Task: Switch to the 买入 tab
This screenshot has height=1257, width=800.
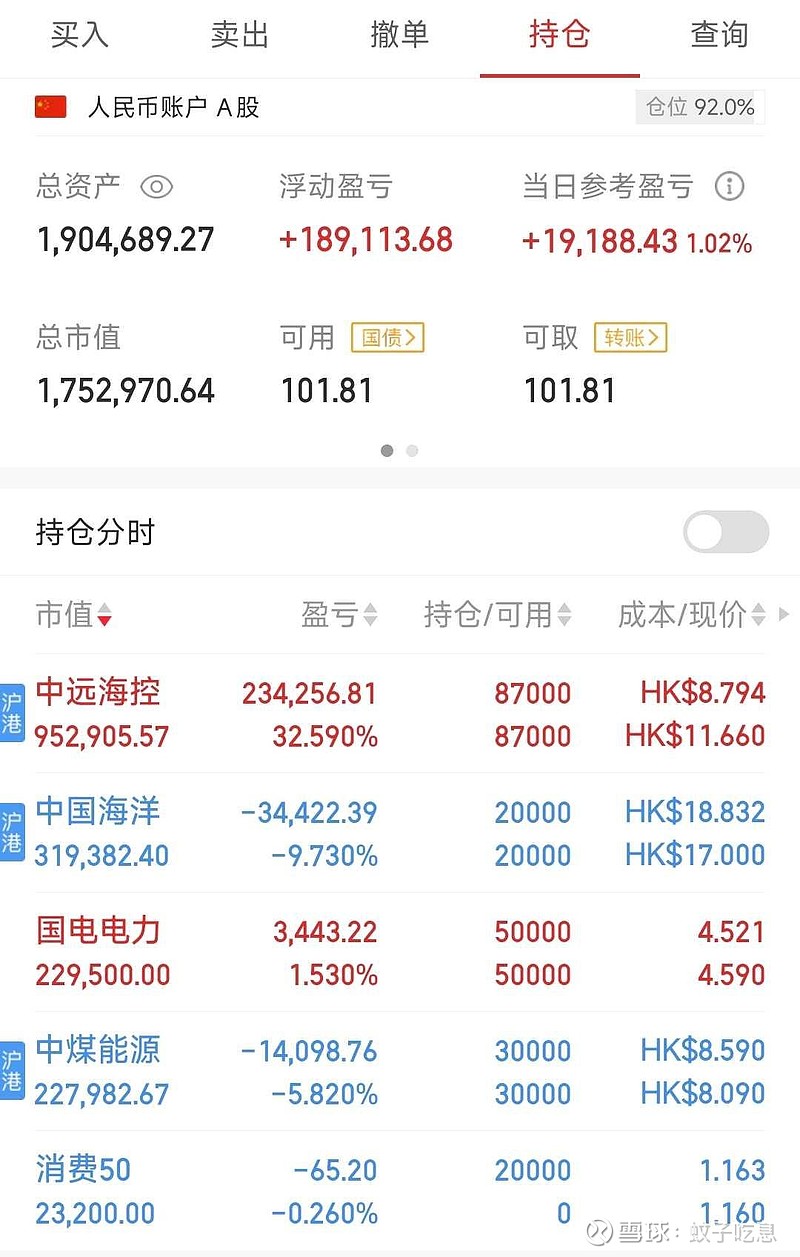Action: click(79, 35)
